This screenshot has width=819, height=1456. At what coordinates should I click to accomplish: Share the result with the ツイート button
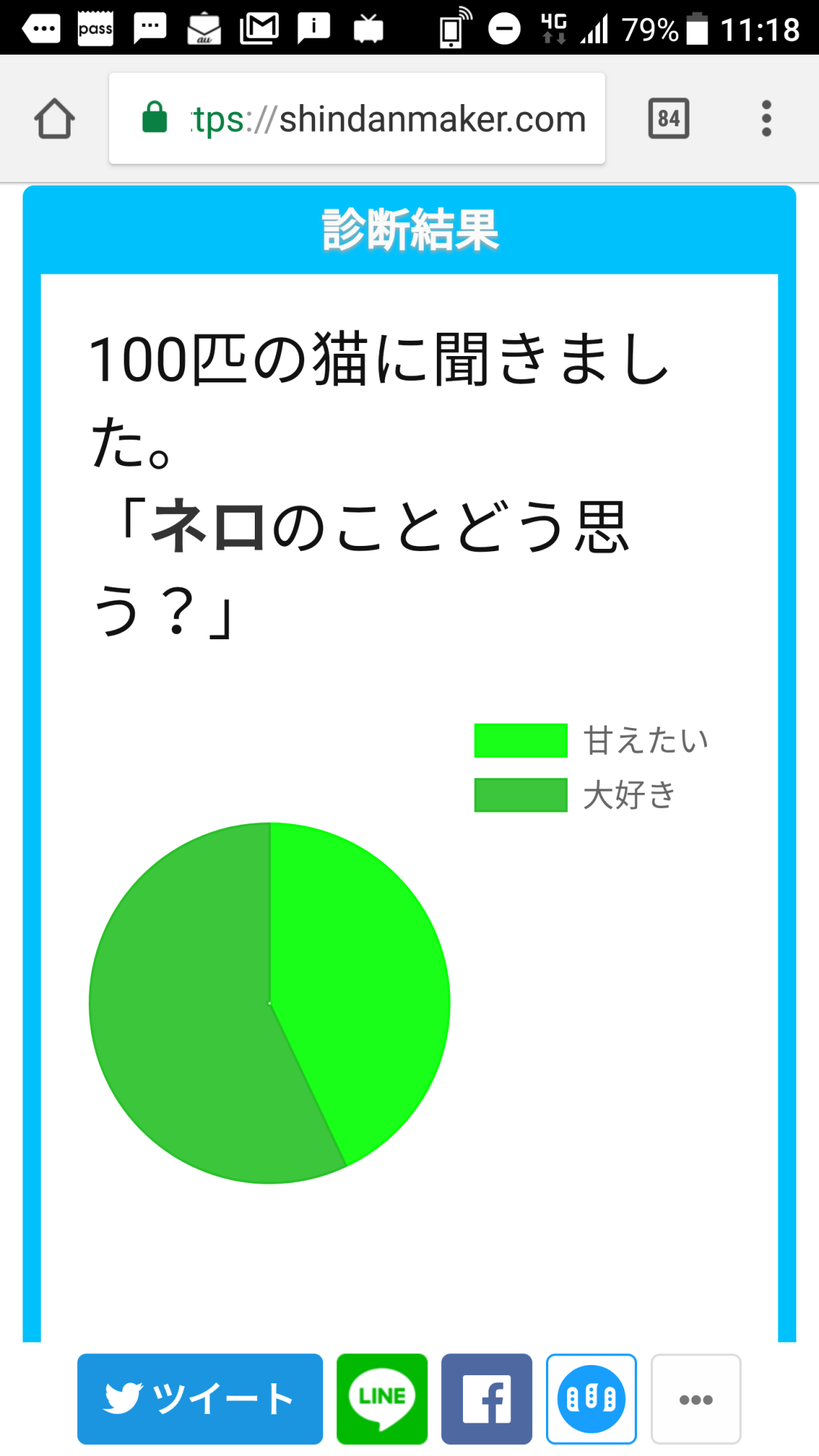200,1398
